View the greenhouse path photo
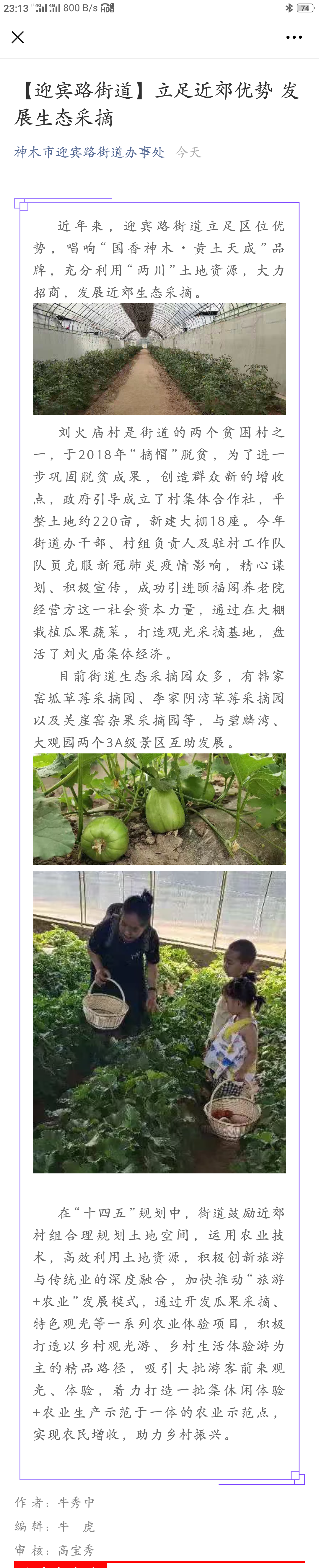This screenshot has height=1568, width=319. pos(159,359)
